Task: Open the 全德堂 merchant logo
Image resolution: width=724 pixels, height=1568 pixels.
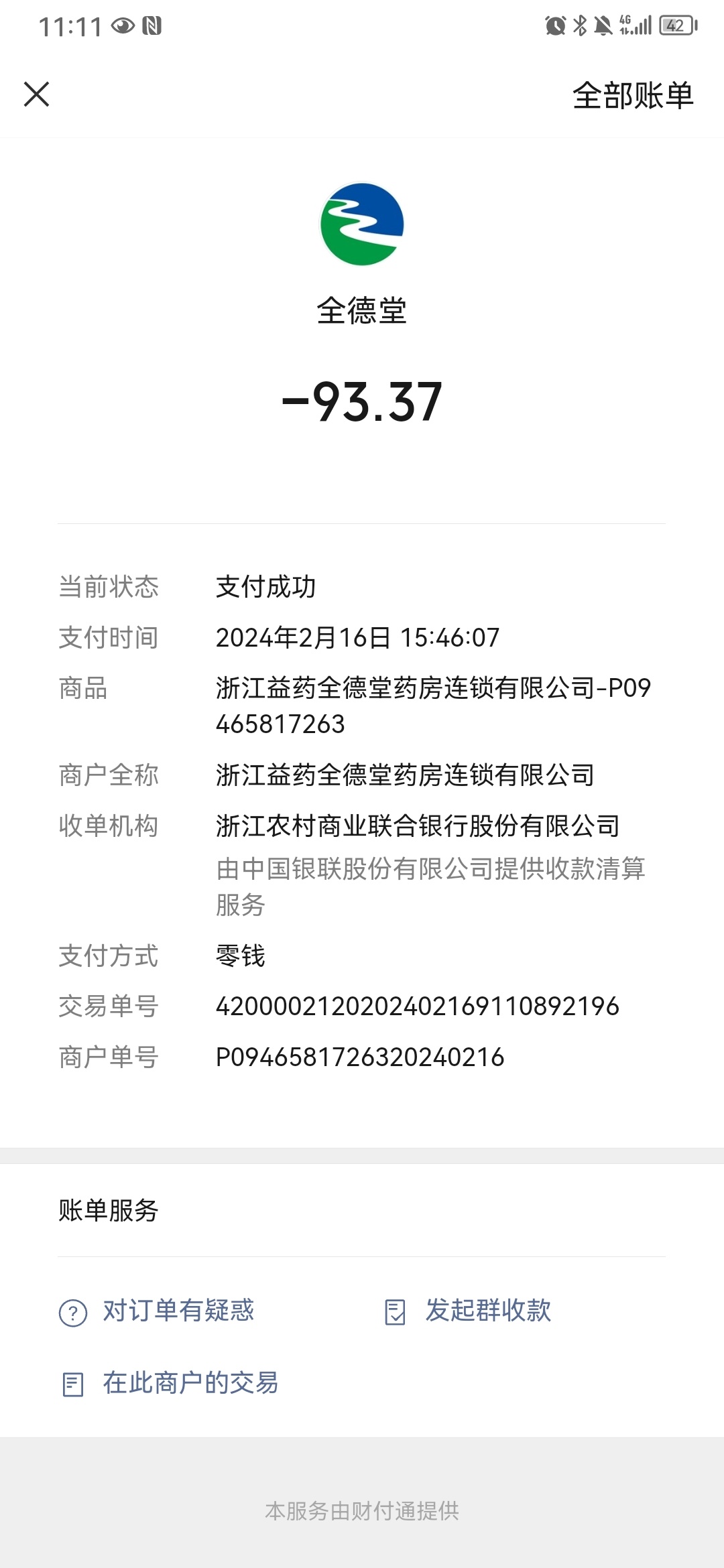Action: 362,224
